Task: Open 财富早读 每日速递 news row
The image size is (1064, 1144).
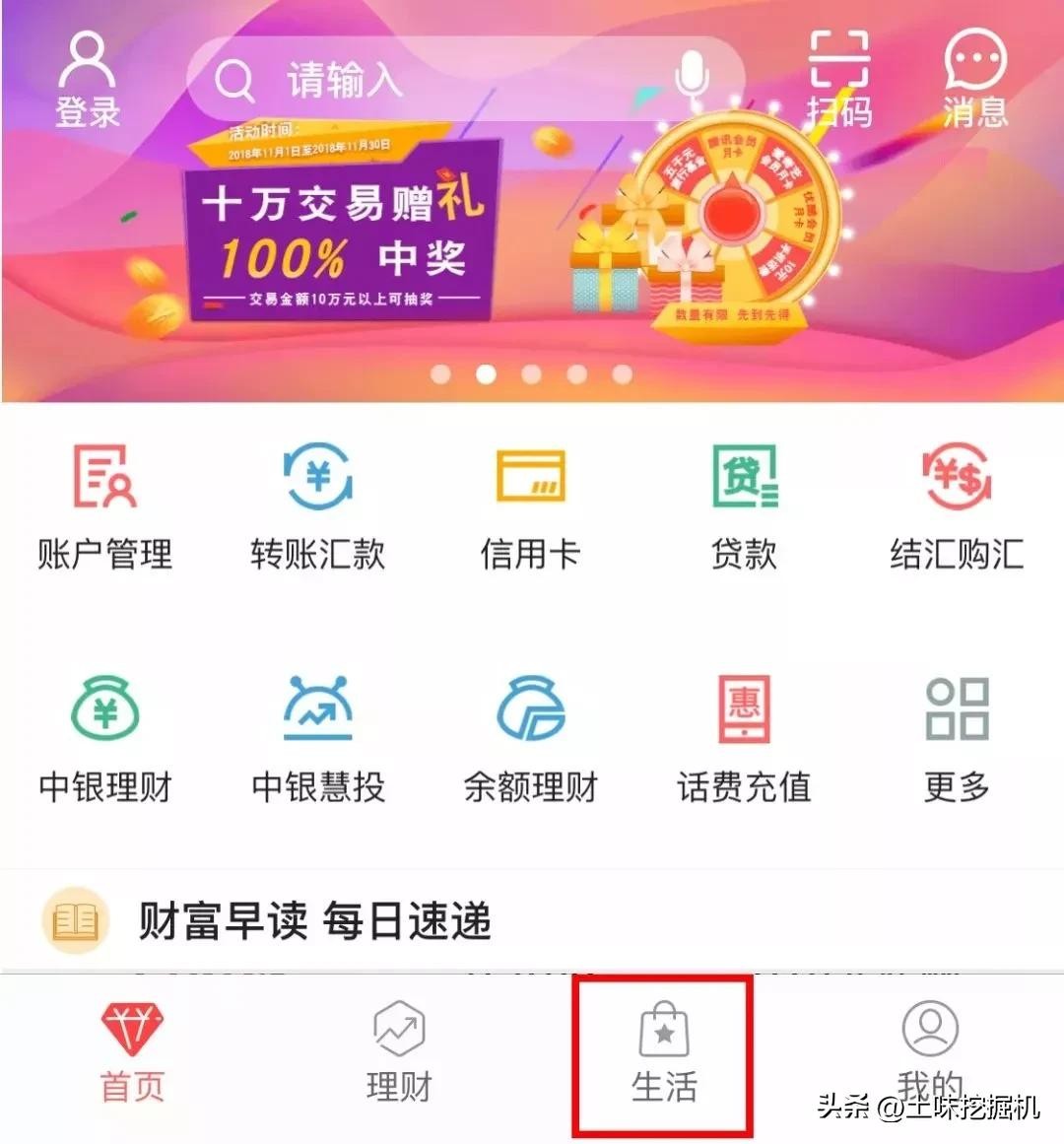Action: 315,922
